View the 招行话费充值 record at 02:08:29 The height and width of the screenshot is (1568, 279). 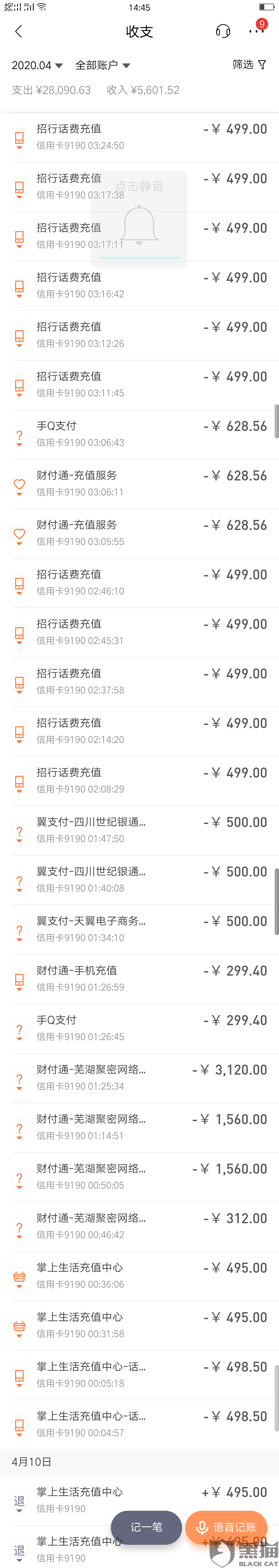tap(139, 780)
